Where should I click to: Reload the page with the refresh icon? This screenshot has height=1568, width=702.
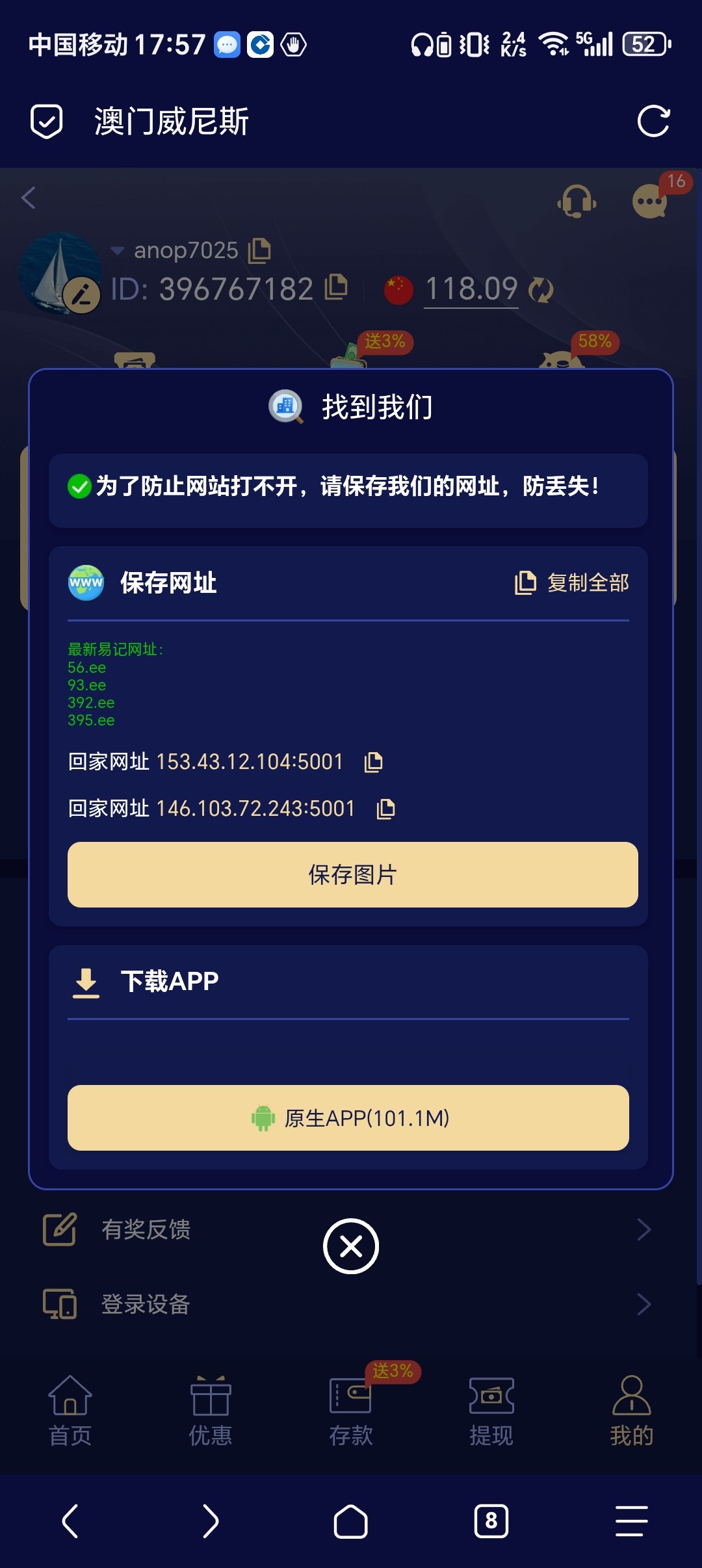point(655,120)
